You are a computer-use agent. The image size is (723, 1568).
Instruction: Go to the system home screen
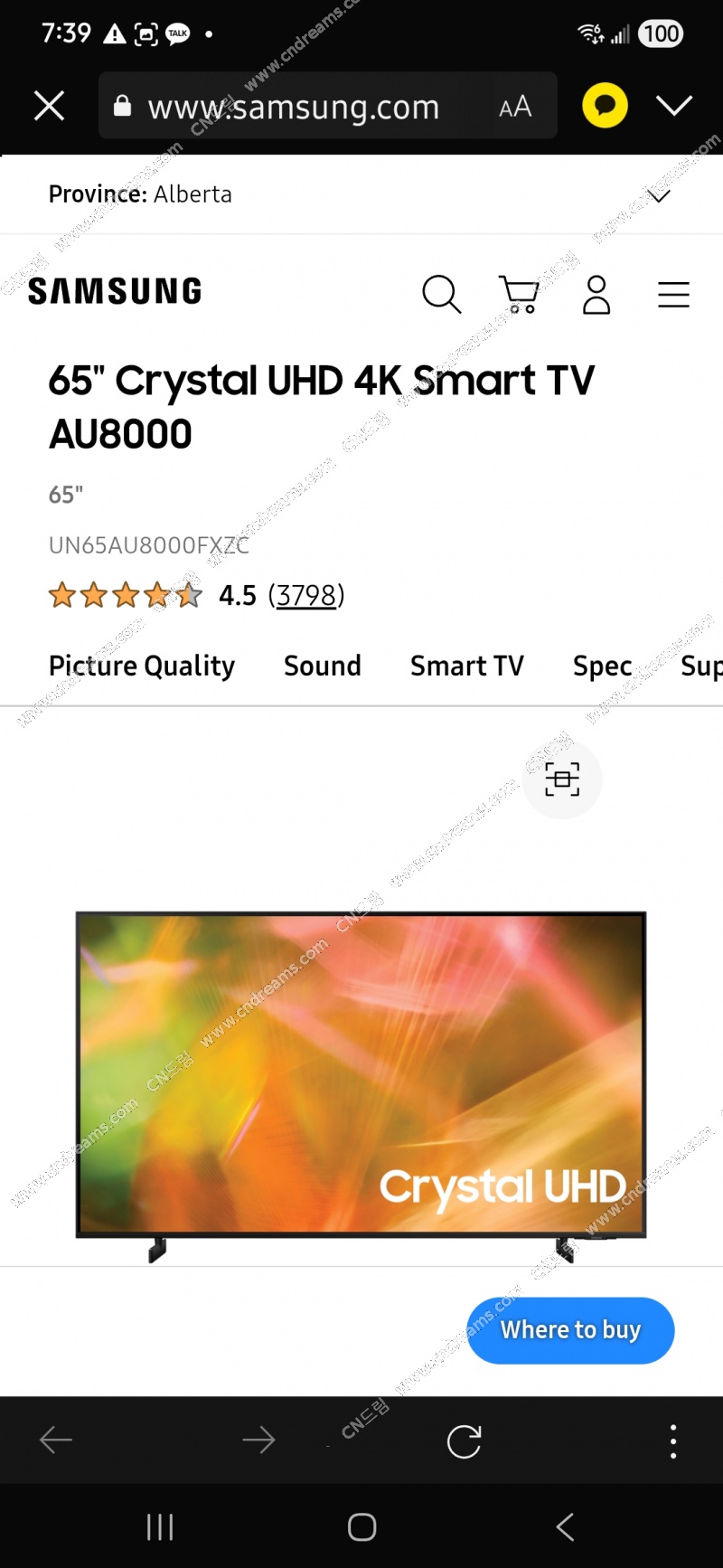pyautogui.click(x=361, y=1527)
